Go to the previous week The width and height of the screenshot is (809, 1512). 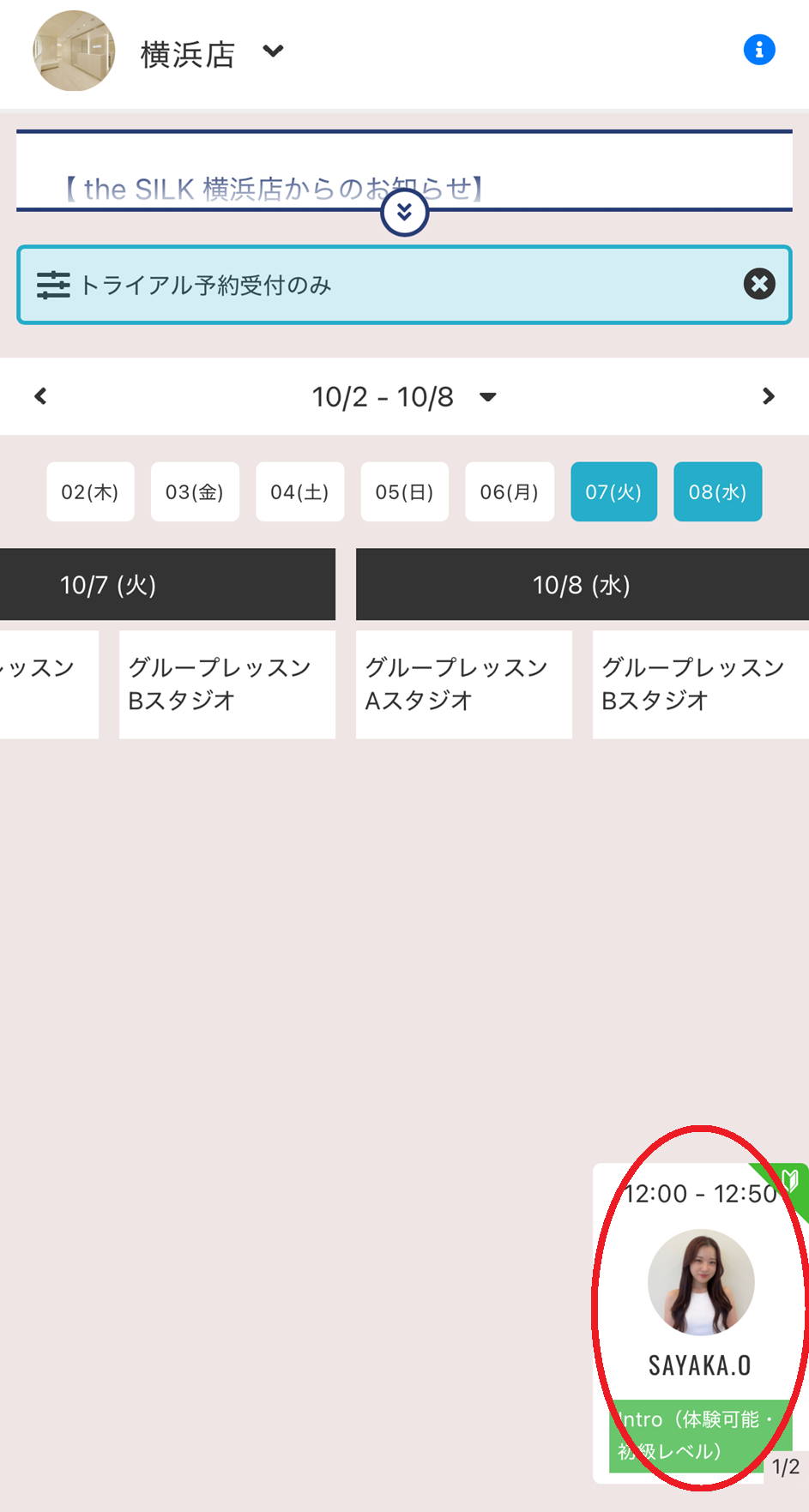tap(40, 396)
